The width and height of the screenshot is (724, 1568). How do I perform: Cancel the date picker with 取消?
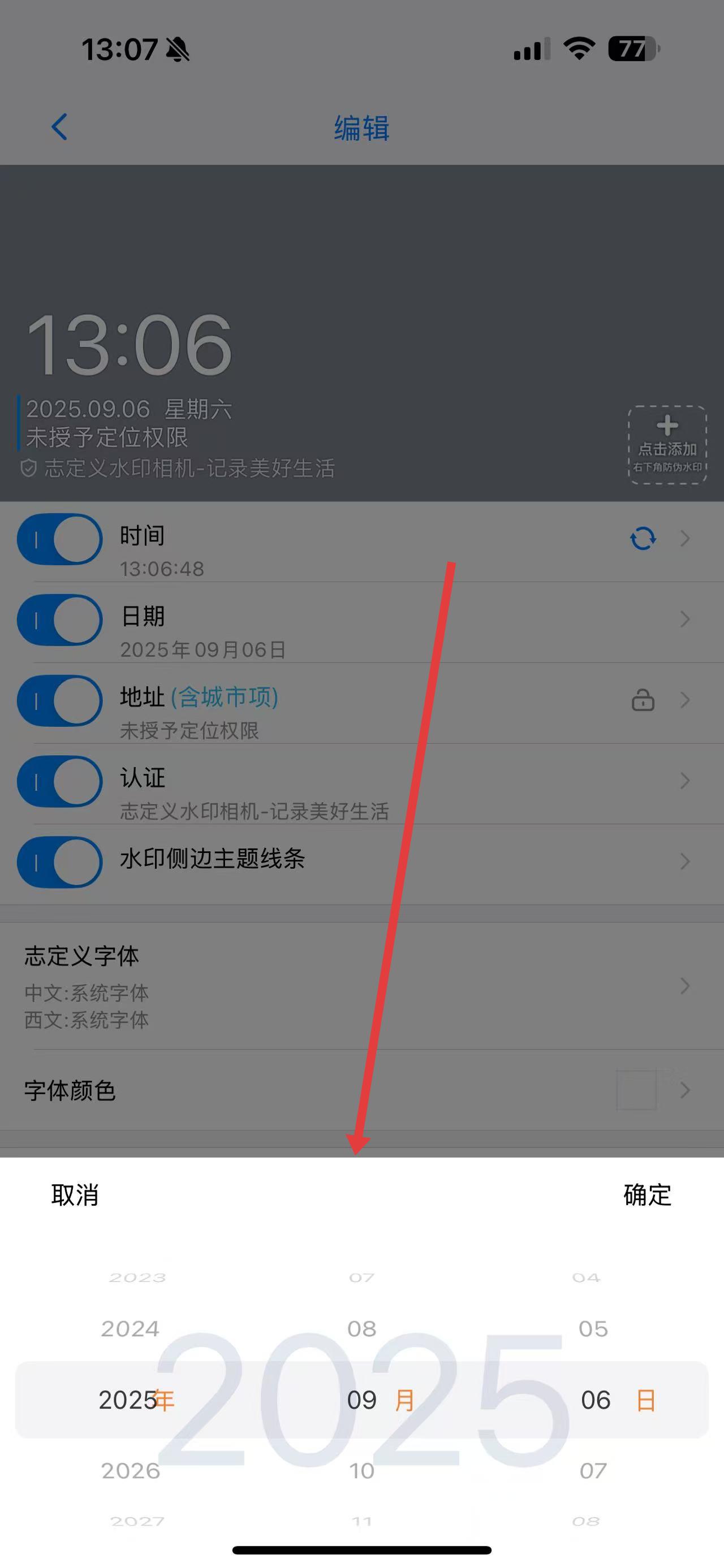(74, 1196)
